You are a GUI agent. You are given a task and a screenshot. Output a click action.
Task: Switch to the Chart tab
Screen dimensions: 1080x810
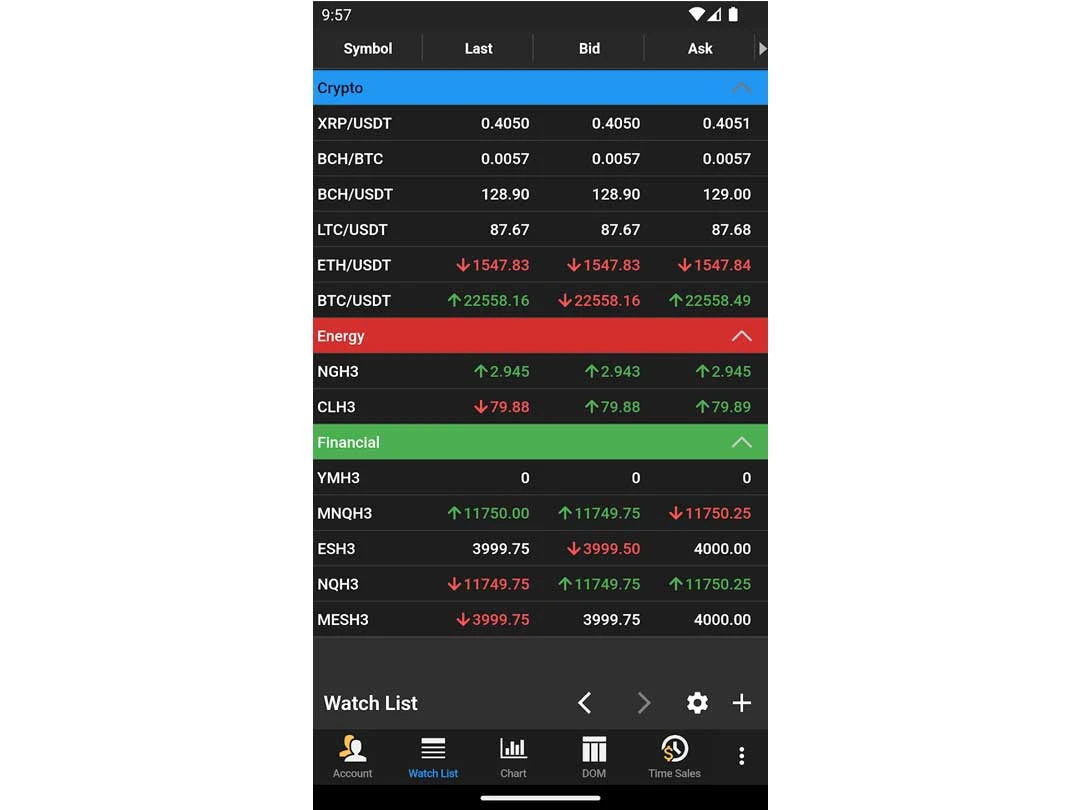pyautogui.click(x=513, y=757)
